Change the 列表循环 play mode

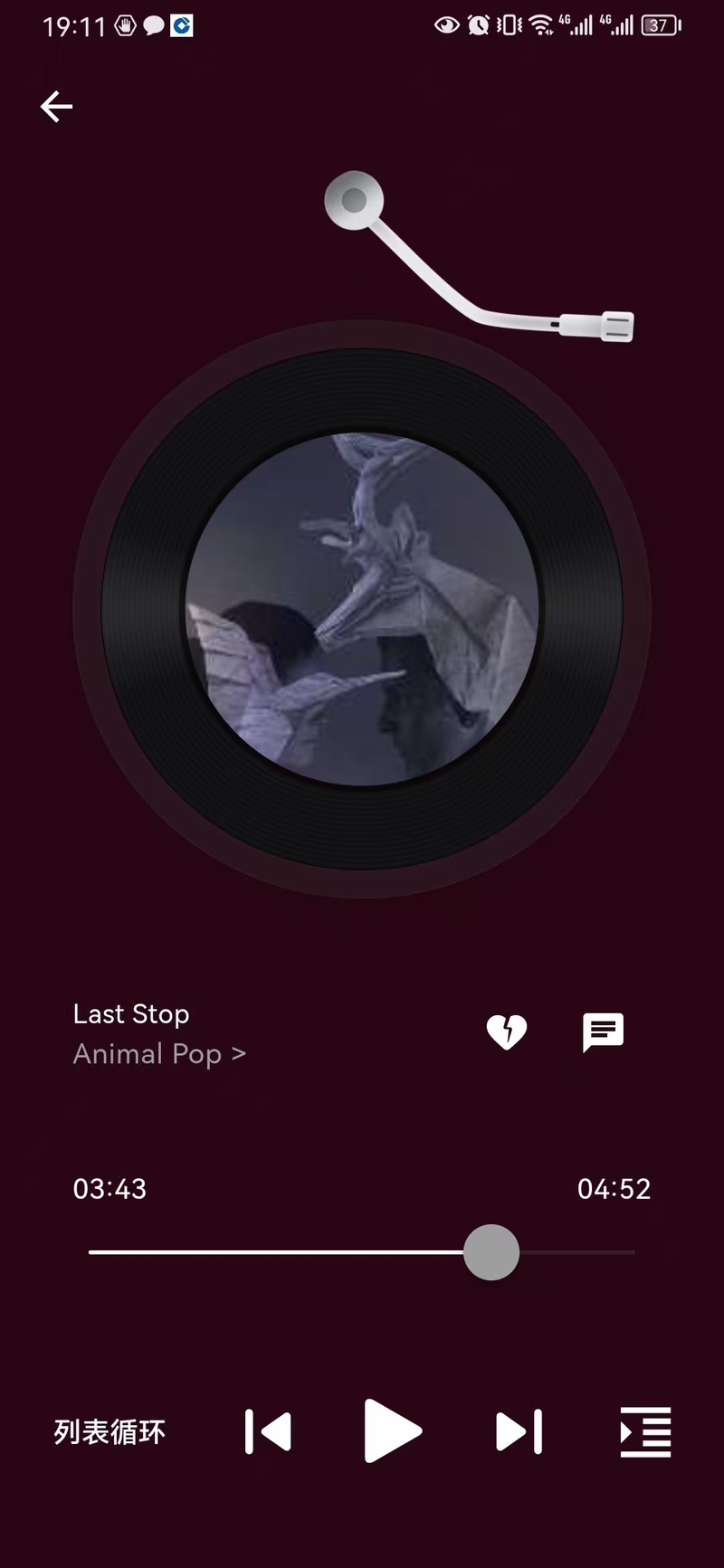[110, 1431]
